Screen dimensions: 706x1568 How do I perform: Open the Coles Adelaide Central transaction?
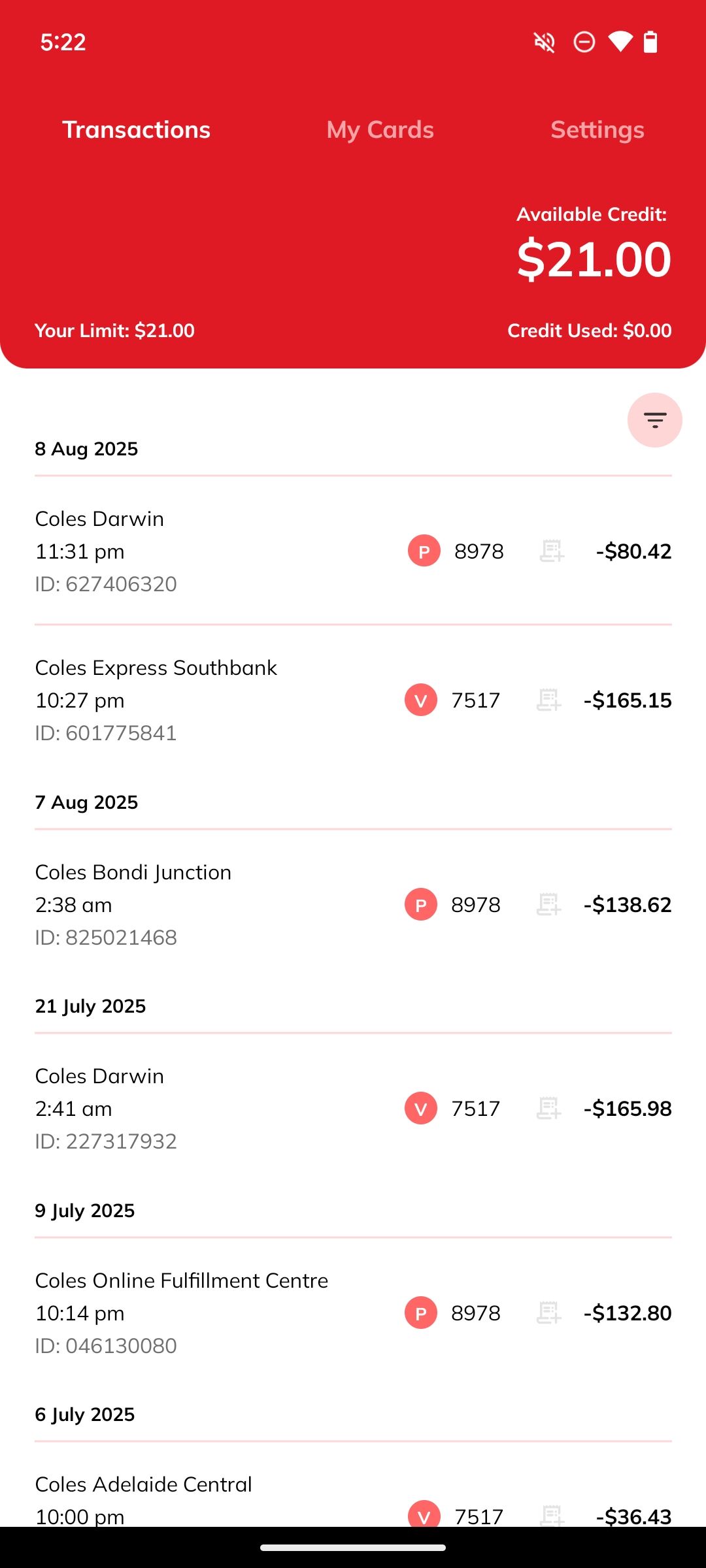click(196, 1500)
